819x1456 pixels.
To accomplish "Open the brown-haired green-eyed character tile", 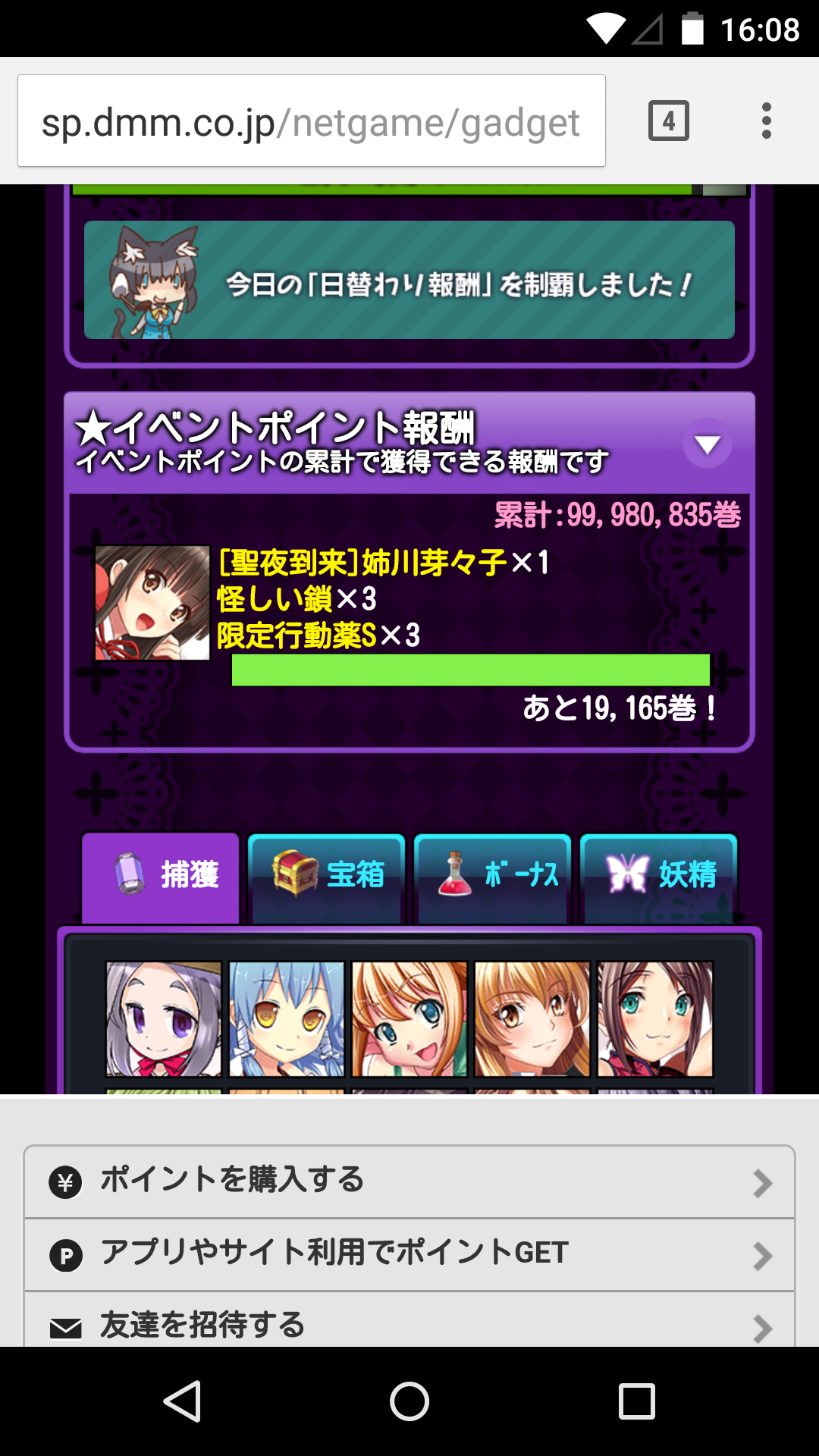I will click(655, 1018).
